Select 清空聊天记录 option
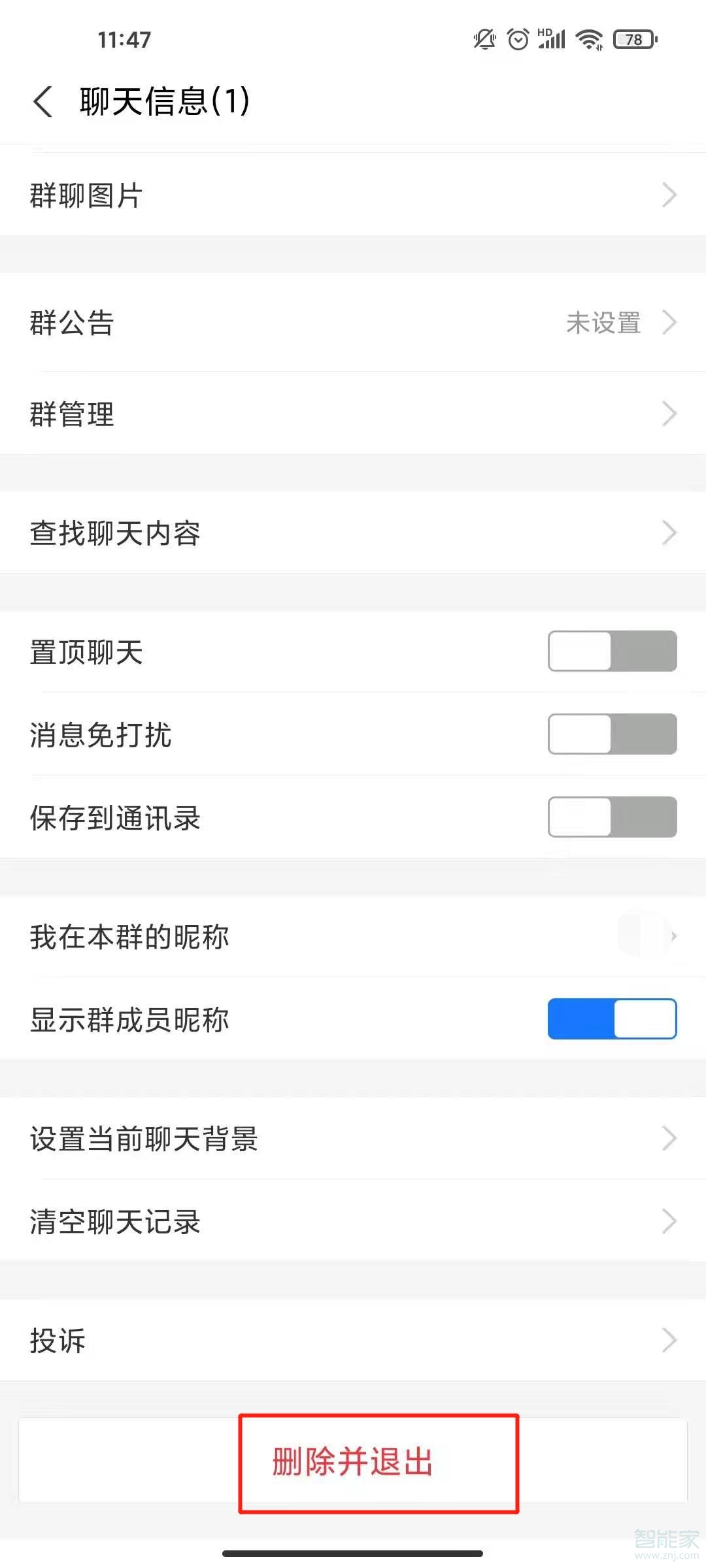 click(x=353, y=1222)
